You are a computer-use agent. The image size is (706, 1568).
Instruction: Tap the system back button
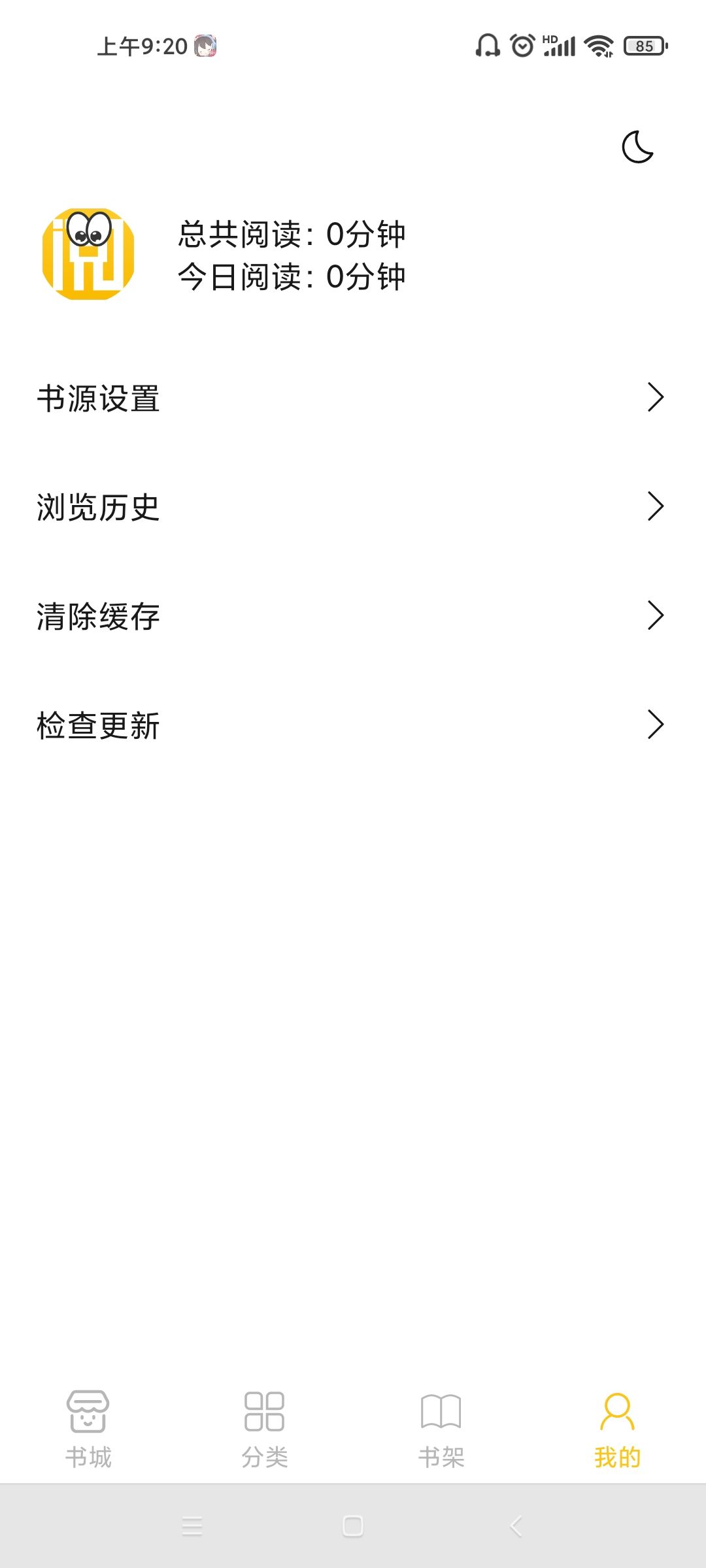click(x=516, y=1526)
